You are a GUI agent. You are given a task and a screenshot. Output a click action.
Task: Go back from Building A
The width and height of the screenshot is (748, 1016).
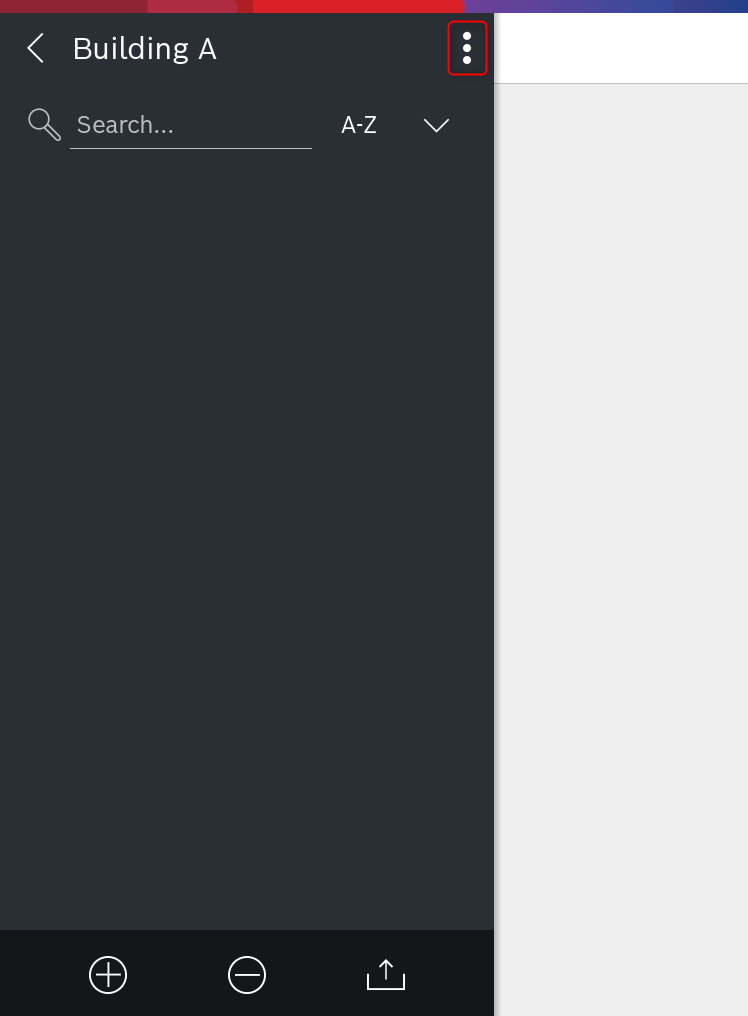tap(36, 48)
